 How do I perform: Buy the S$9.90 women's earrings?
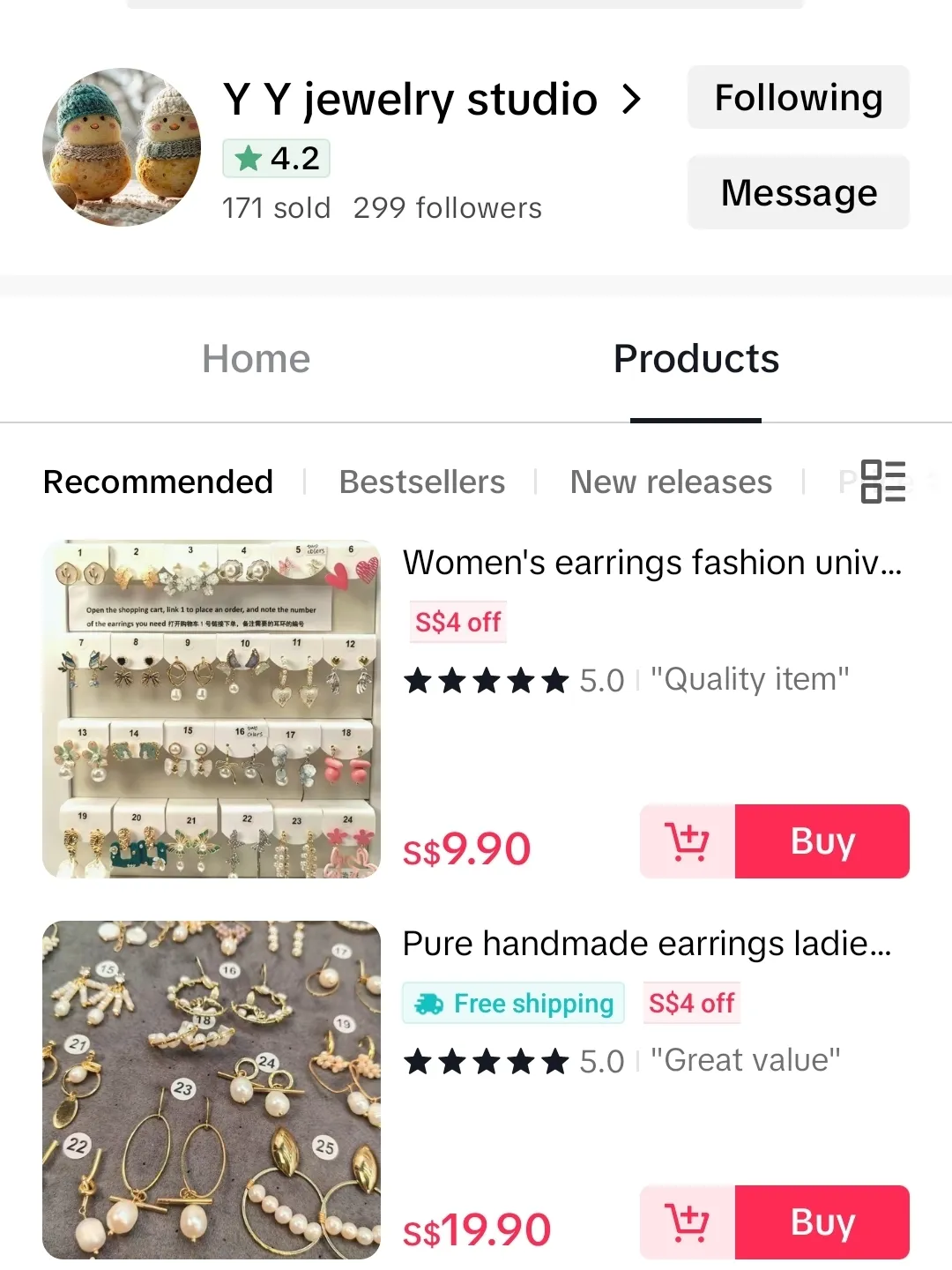coord(822,841)
